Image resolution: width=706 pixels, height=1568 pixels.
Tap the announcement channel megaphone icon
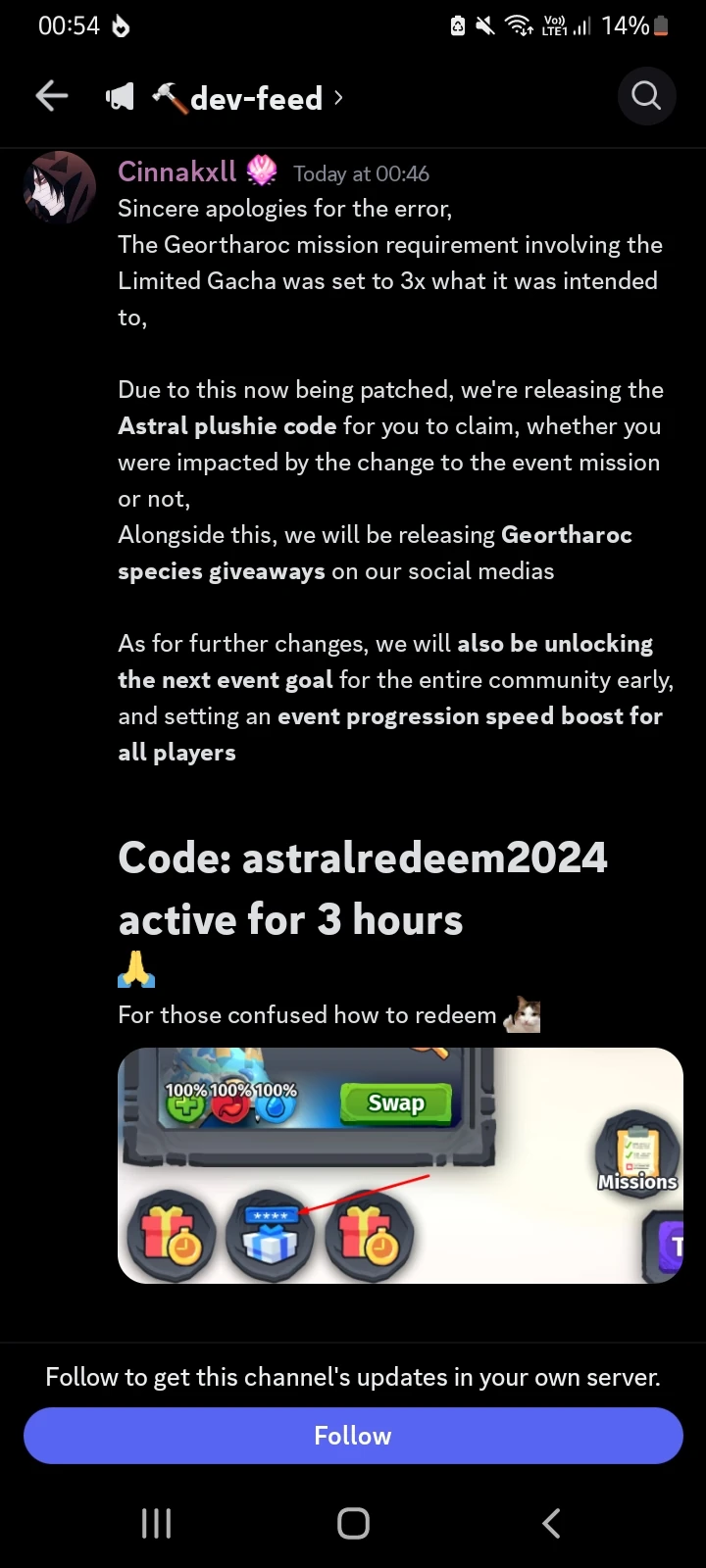(119, 95)
